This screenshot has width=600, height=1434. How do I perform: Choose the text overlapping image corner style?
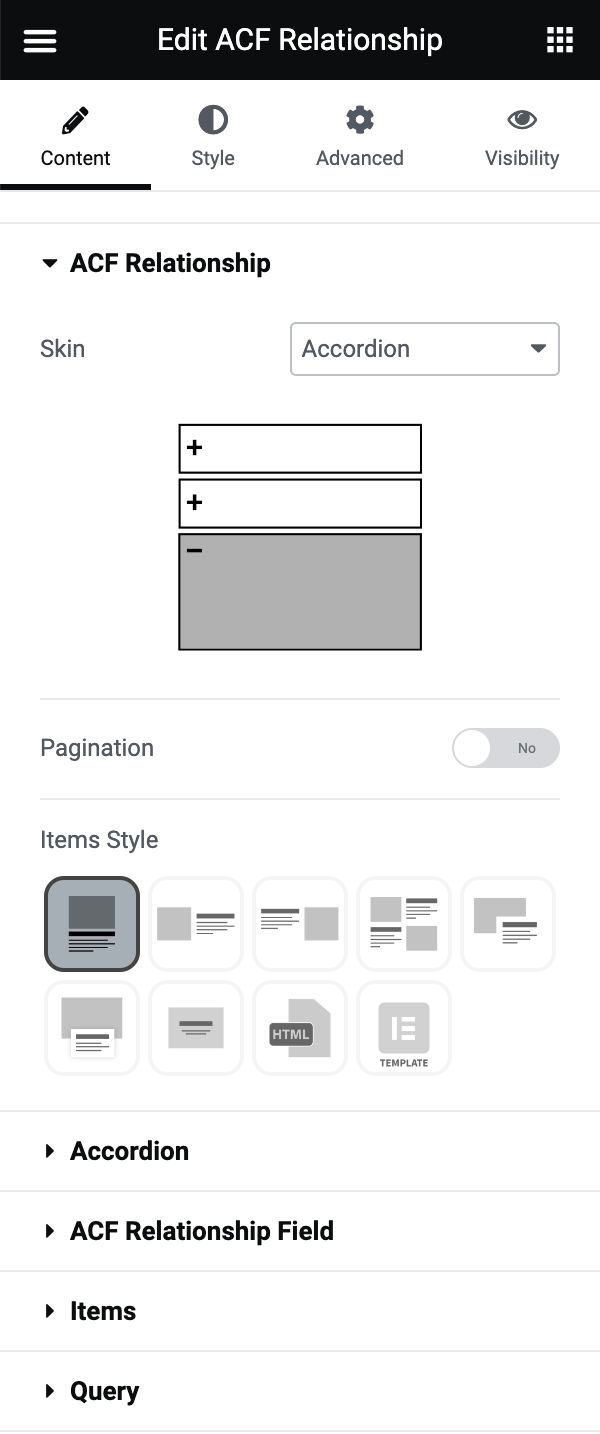tap(508, 924)
